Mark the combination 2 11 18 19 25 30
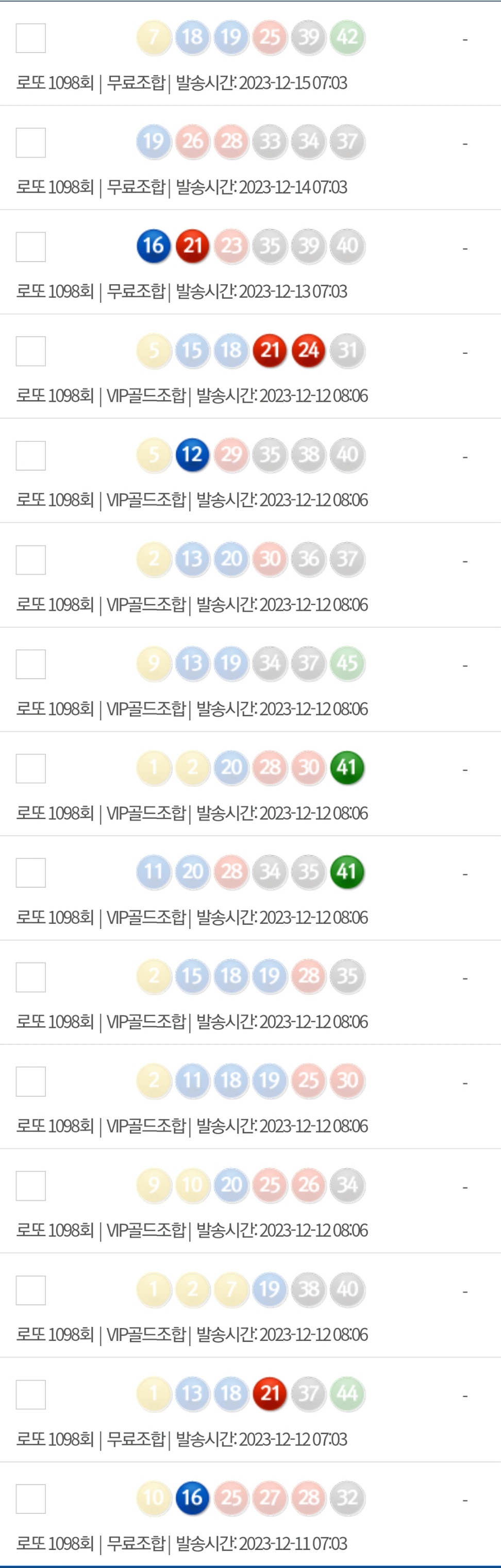This screenshot has height=1568, width=501. click(x=30, y=1081)
